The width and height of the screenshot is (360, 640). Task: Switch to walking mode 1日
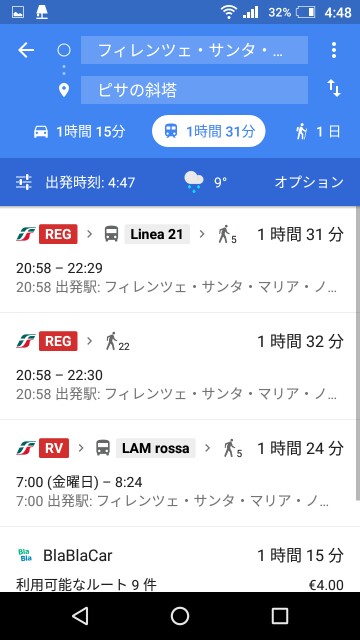click(318, 131)
